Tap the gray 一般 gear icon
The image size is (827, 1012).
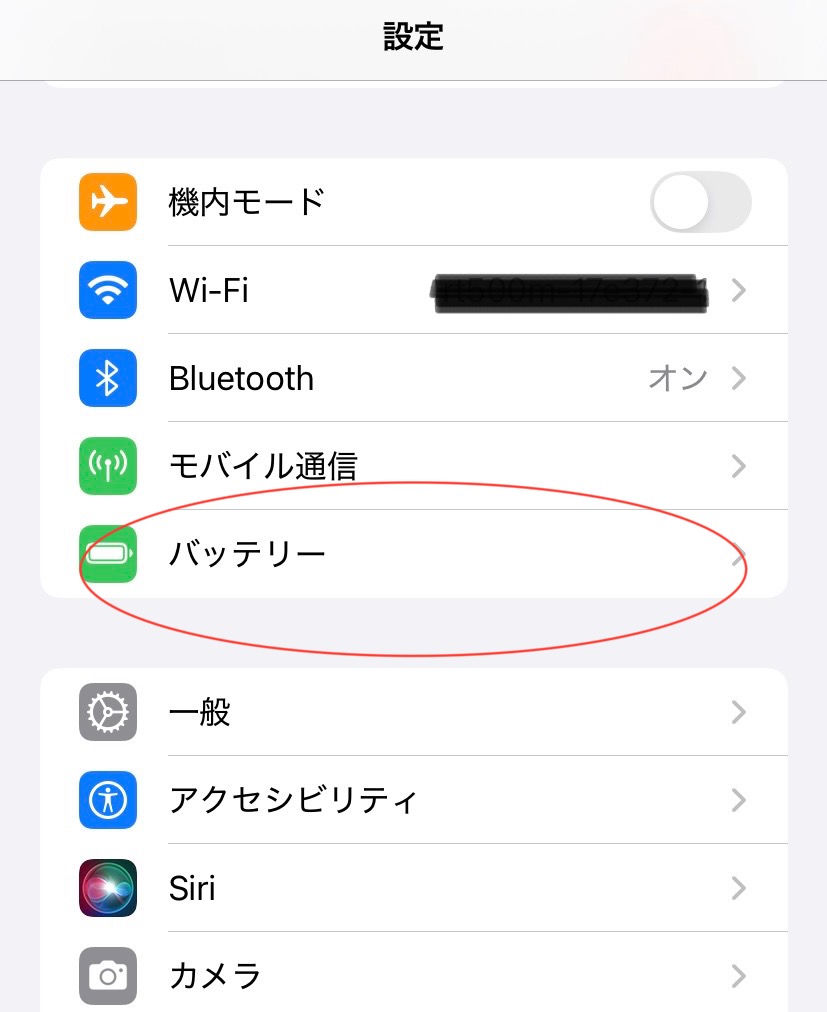[107, 712]
